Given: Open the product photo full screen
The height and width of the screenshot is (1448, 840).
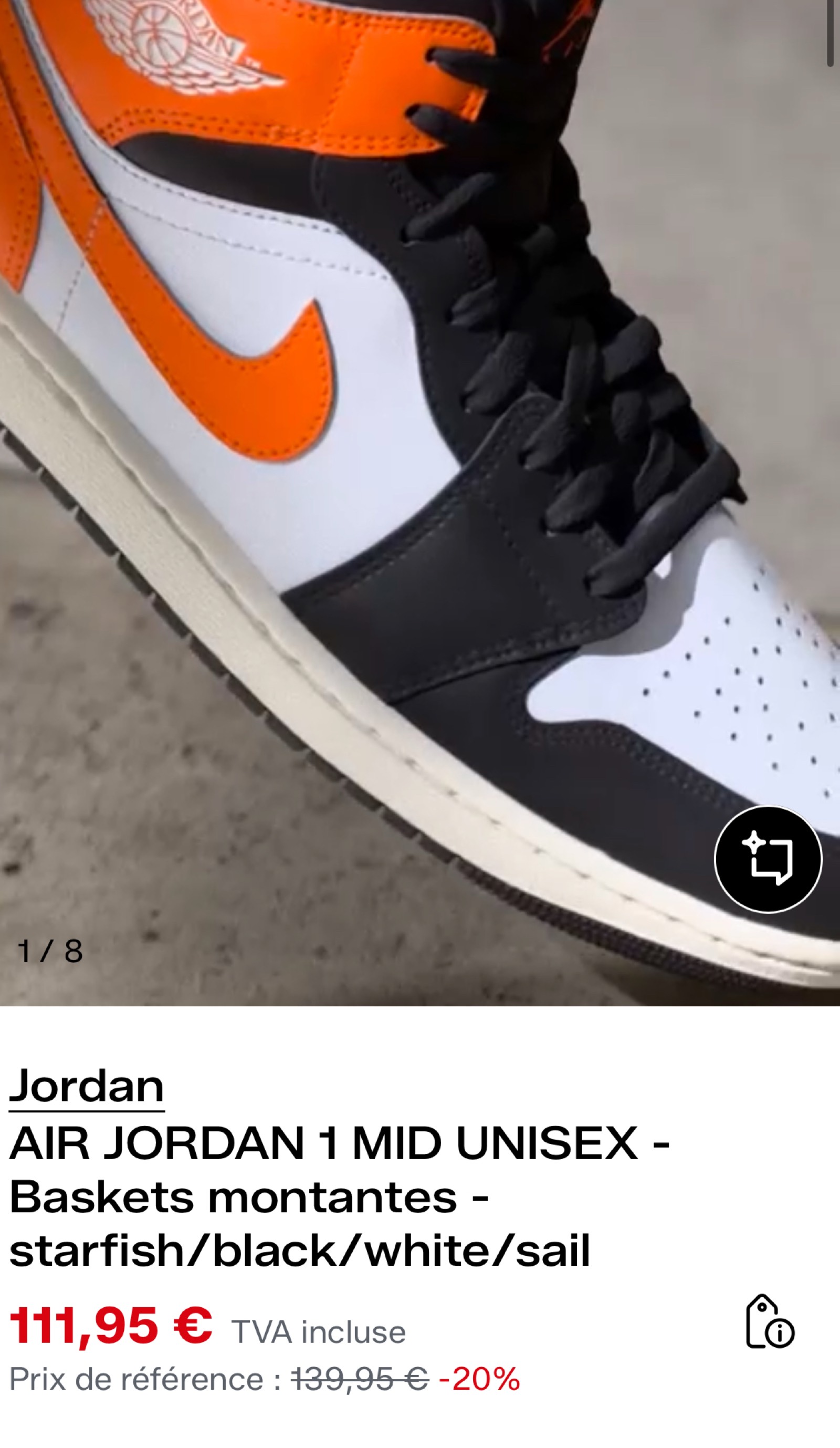Looking at the screenshot, I should click(420, 503).
